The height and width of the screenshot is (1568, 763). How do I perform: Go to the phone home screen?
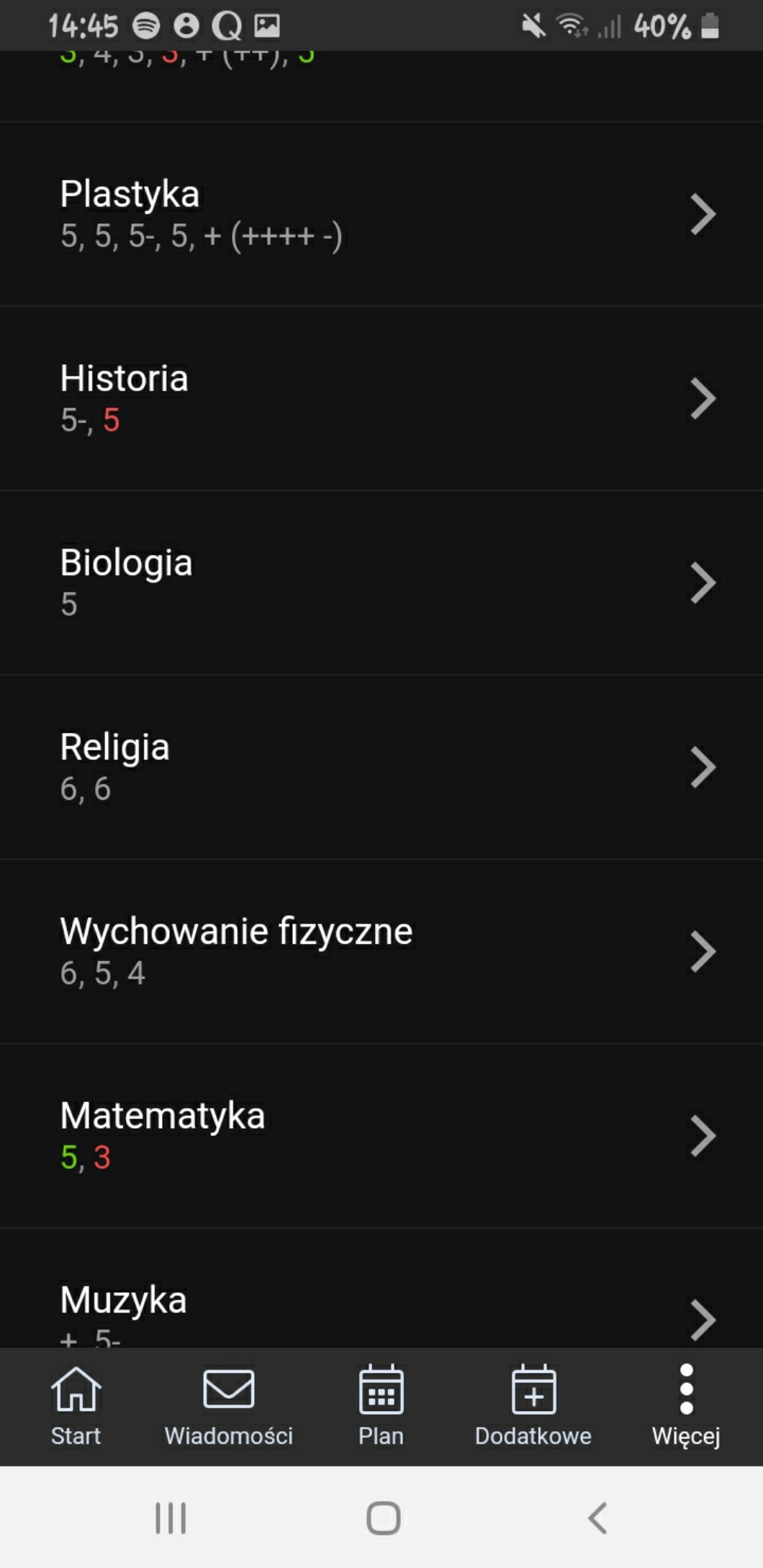click(x=383, y=1518)
